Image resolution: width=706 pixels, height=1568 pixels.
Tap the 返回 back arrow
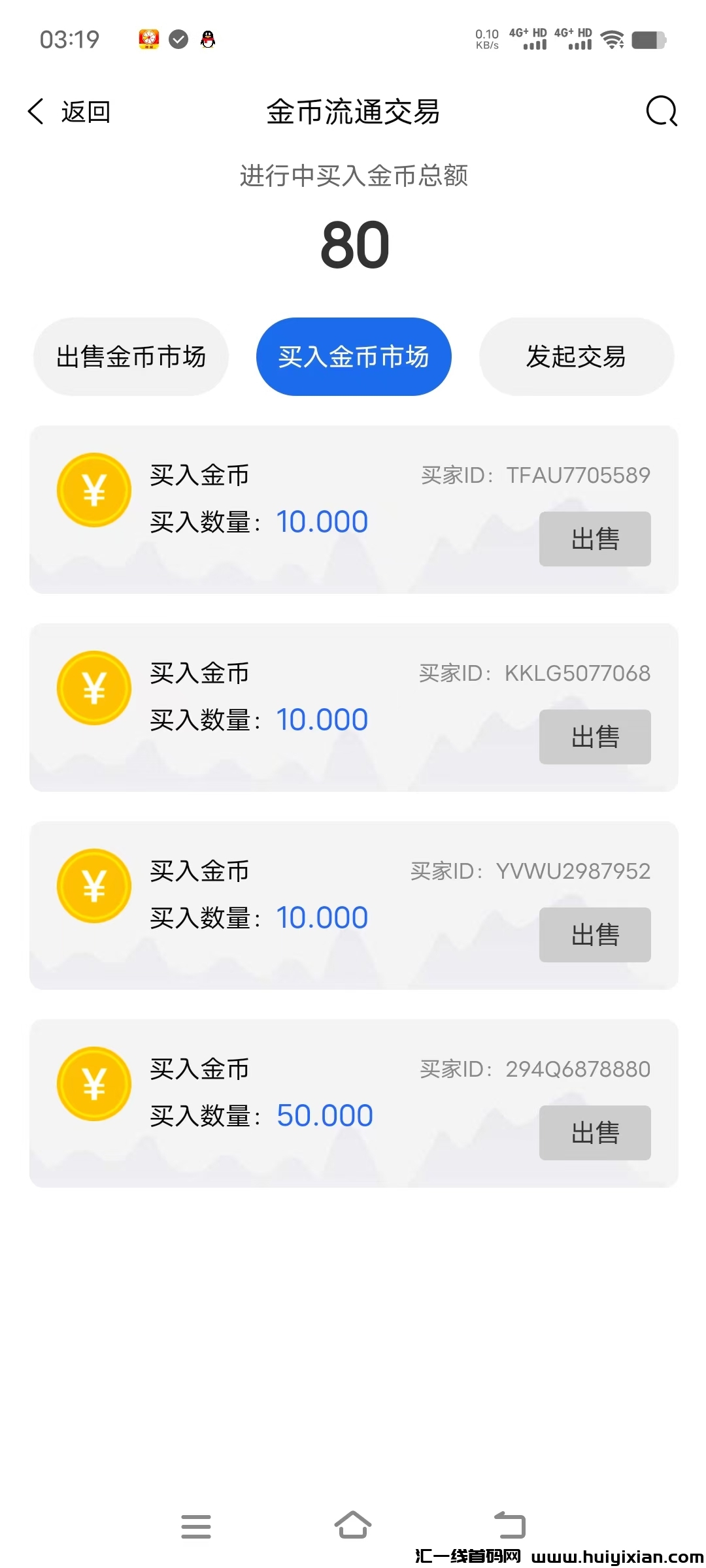(38, 112)
